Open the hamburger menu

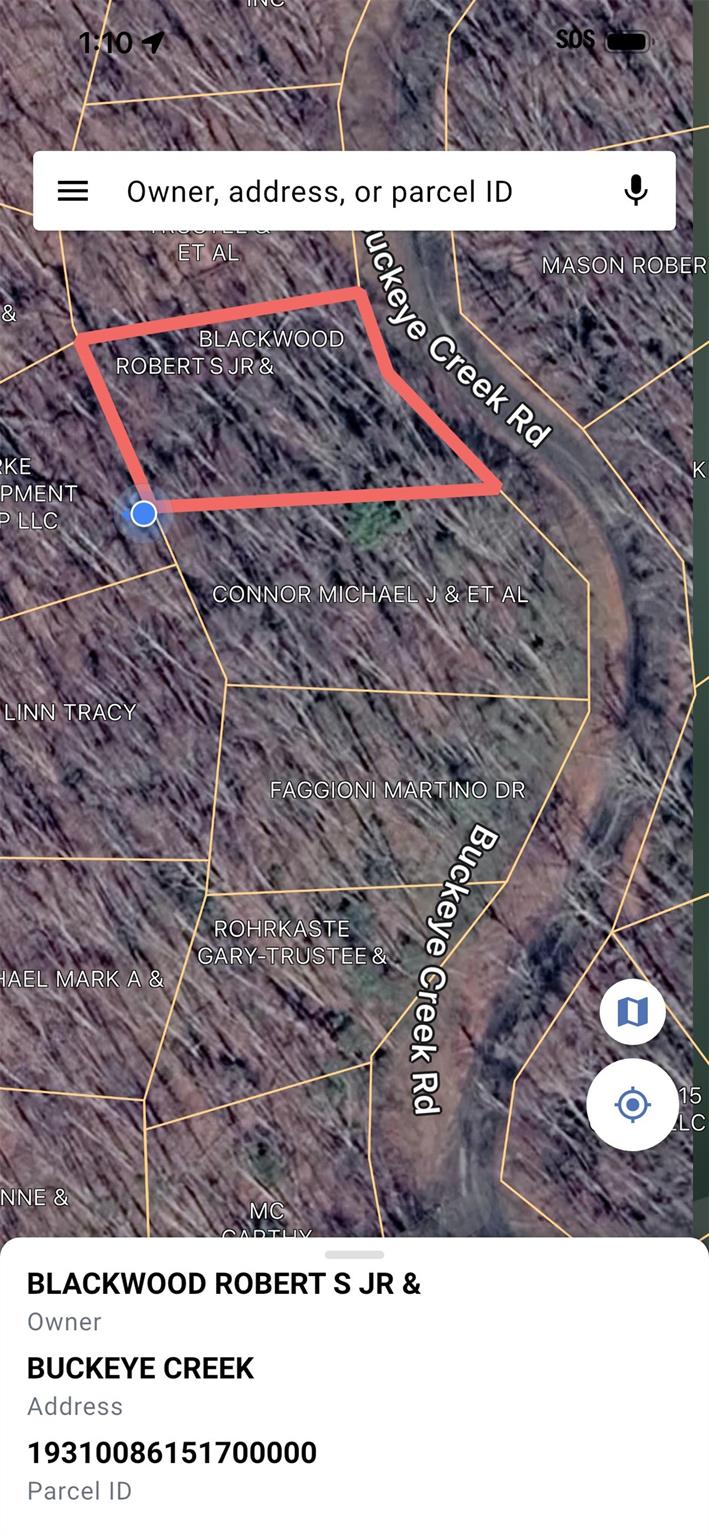(73, 191)
